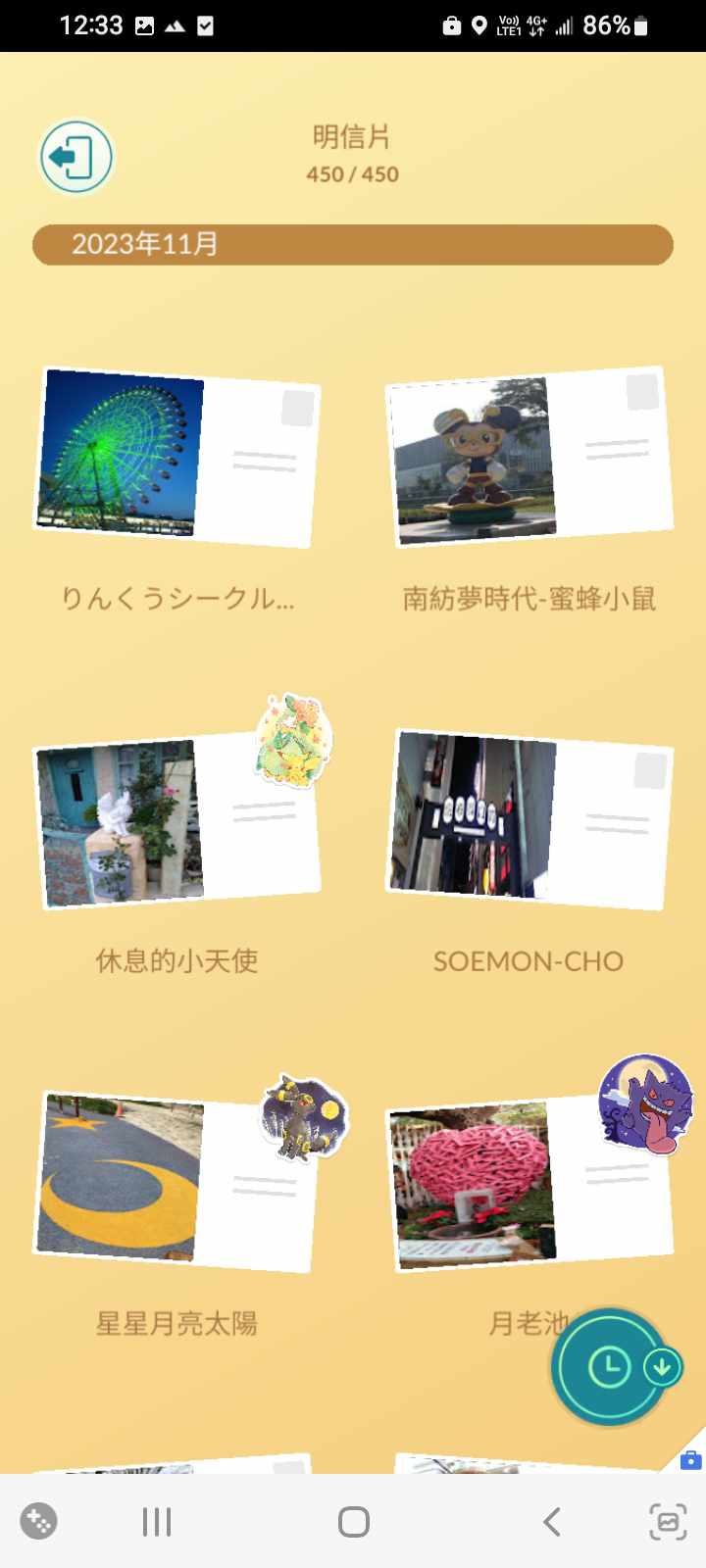Screen dimensions: 706x1568
Task: View the 星星月亮太陽 postcard
Action: pyautogui.click(x=177, y=1182)
